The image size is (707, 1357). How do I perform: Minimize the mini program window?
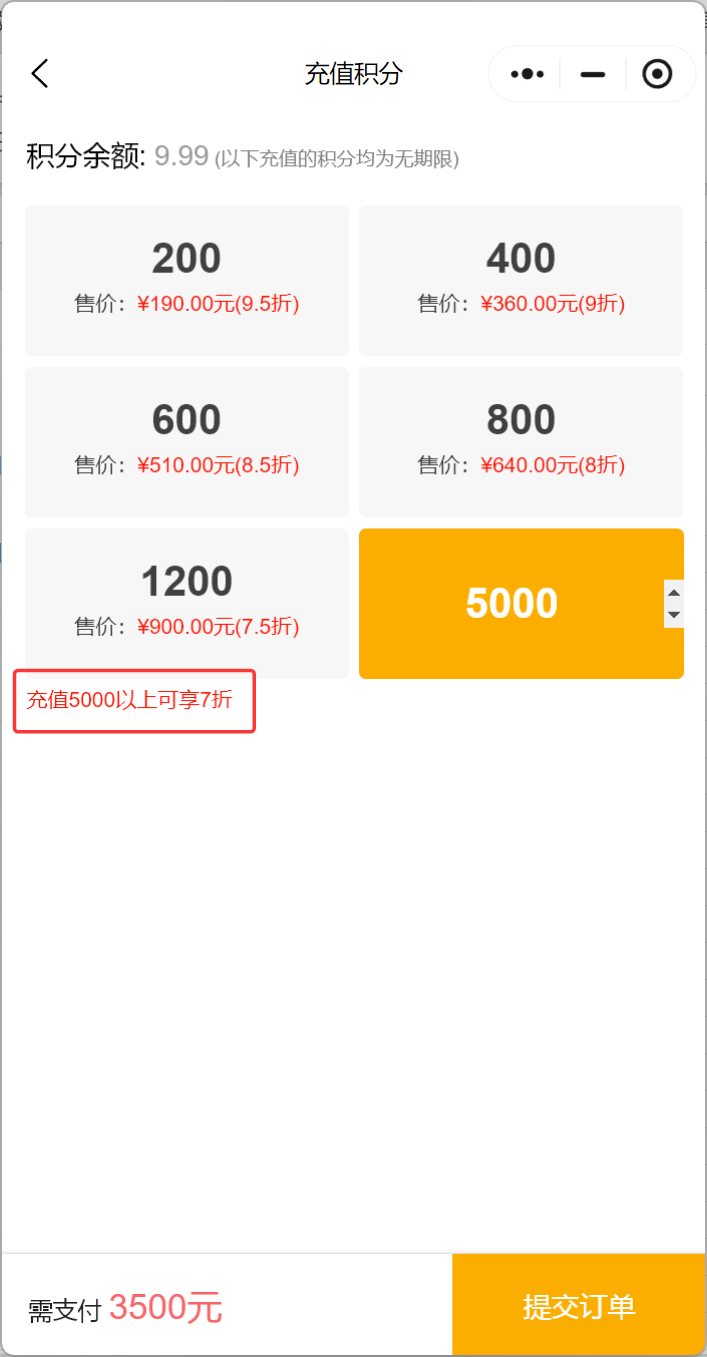pyautogui.click(x=593, y=74)
